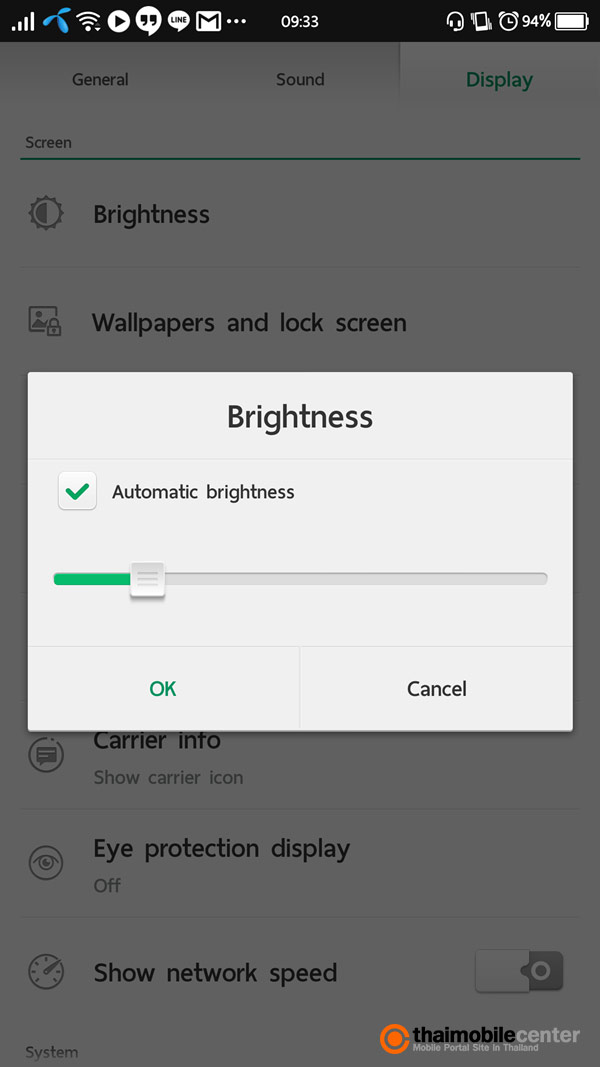Confirm brightness with OK

[163, 689]
